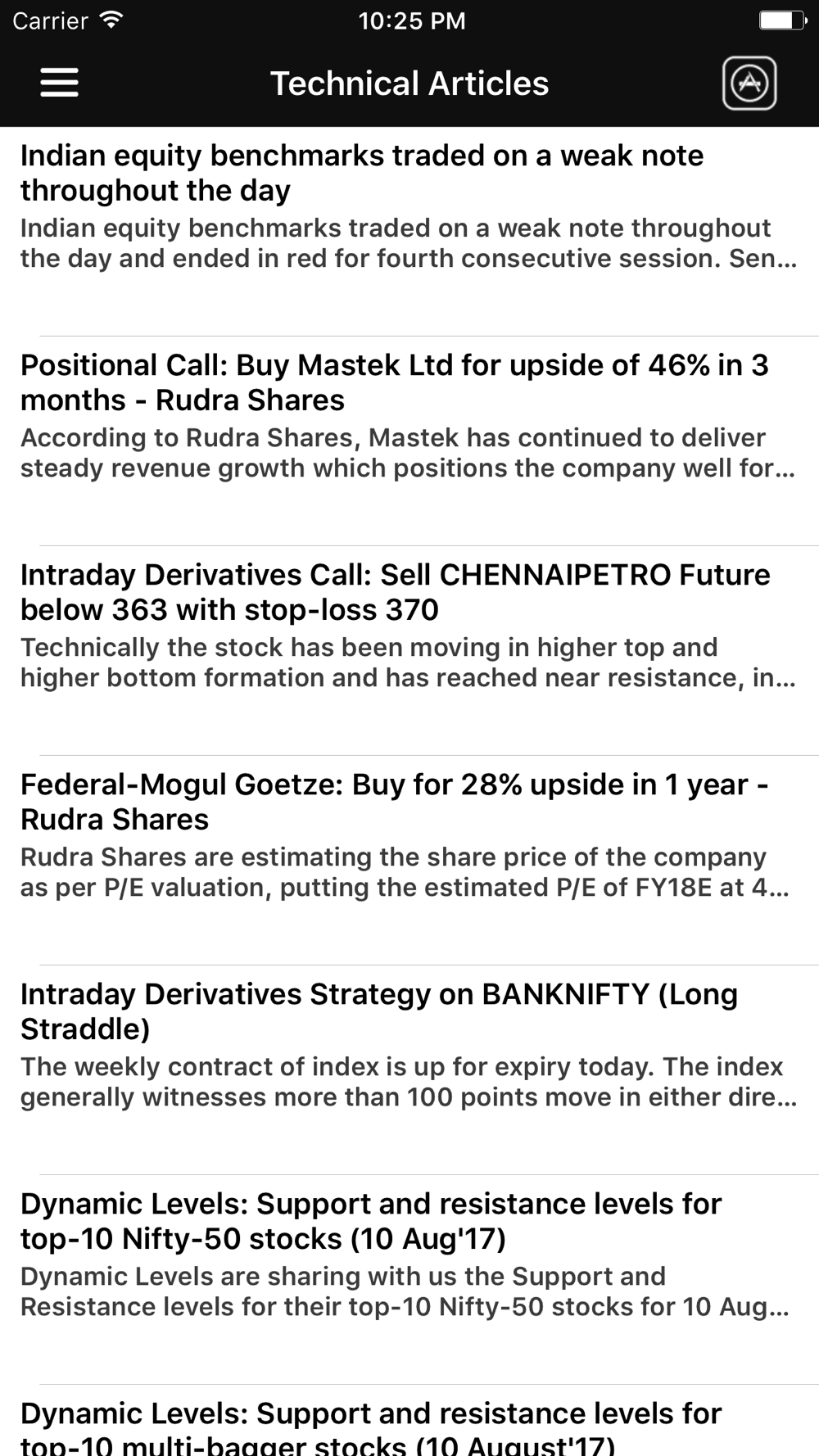This screenshot has height=1456, width=819.
Task: Open the top-10 Nifty-50 stocks support levels article
Action: coord(409,1280)
